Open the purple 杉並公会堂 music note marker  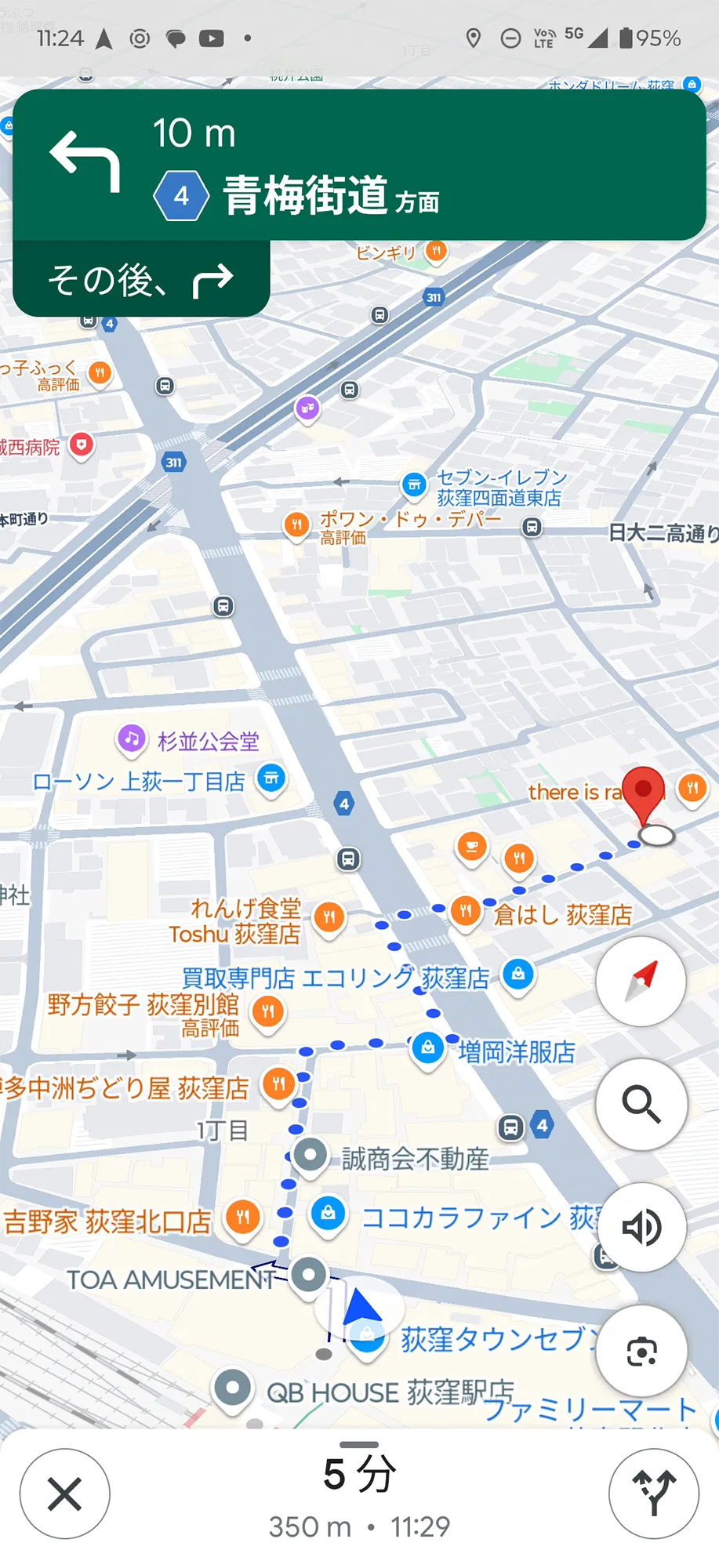pyautogui.click(x=131, y=739)
